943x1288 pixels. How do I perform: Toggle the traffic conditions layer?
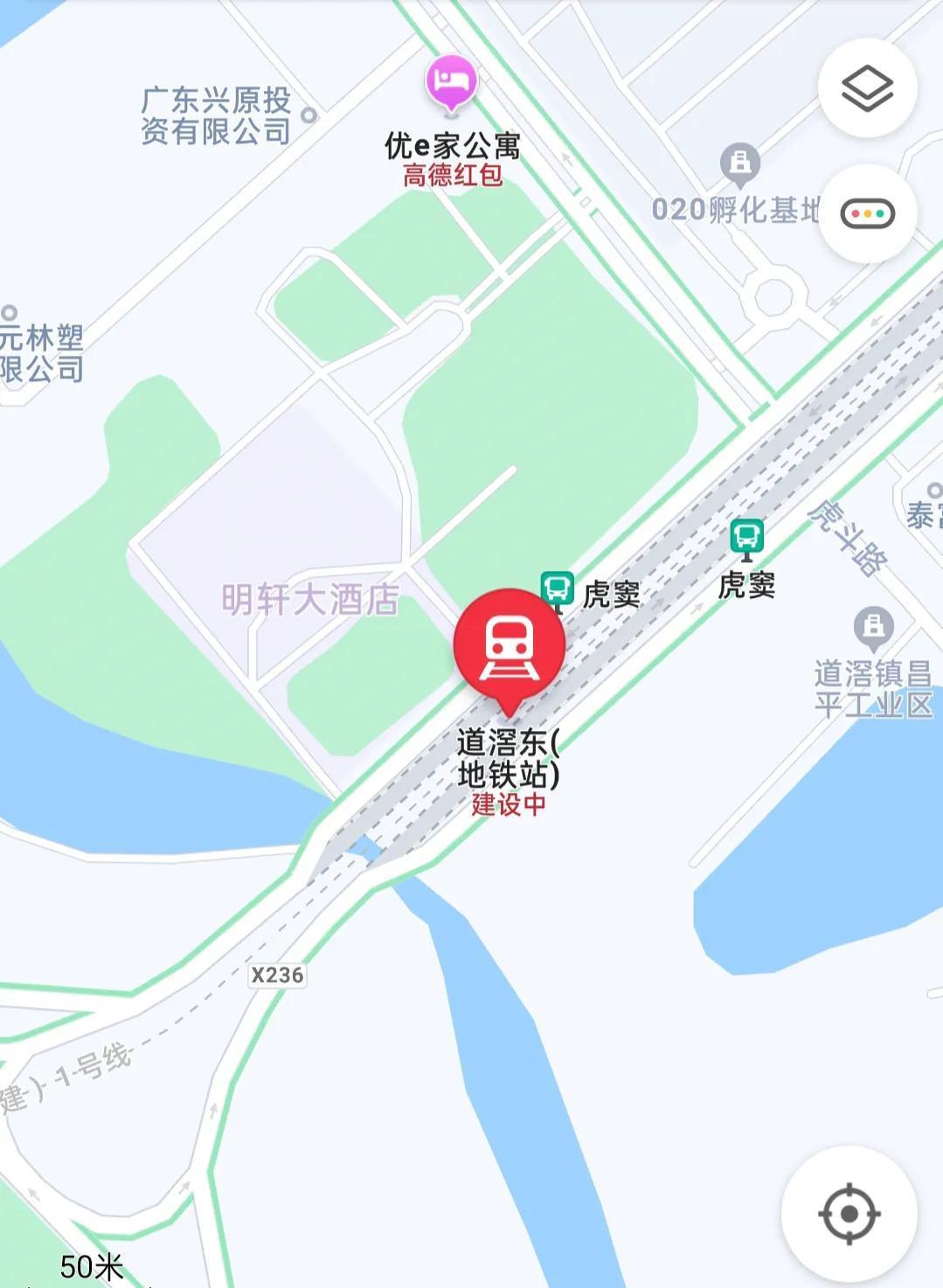click(867, 213)
